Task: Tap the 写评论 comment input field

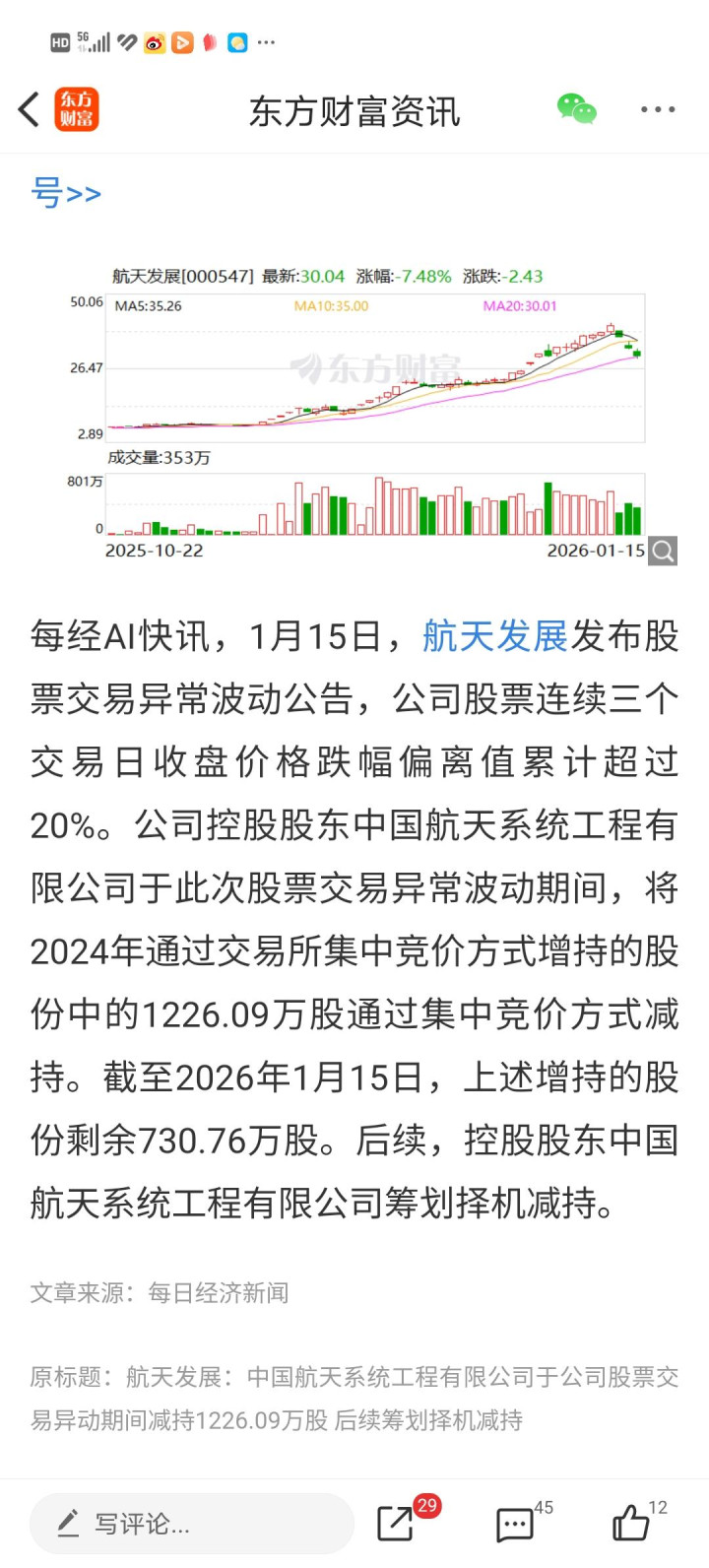Action: click(x=192, y=1524)
